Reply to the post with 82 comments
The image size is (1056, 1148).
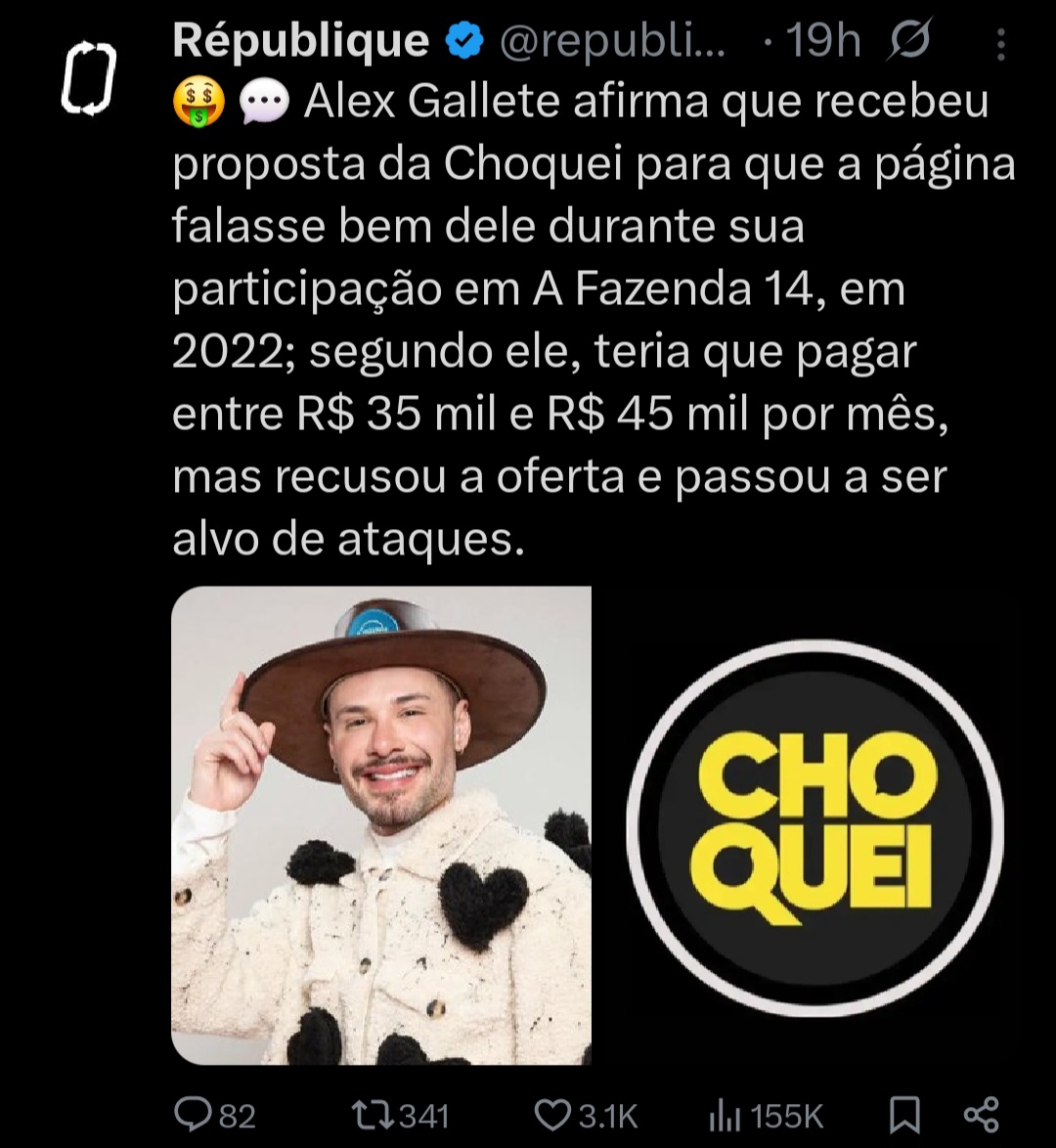(x=215, y=1116)
